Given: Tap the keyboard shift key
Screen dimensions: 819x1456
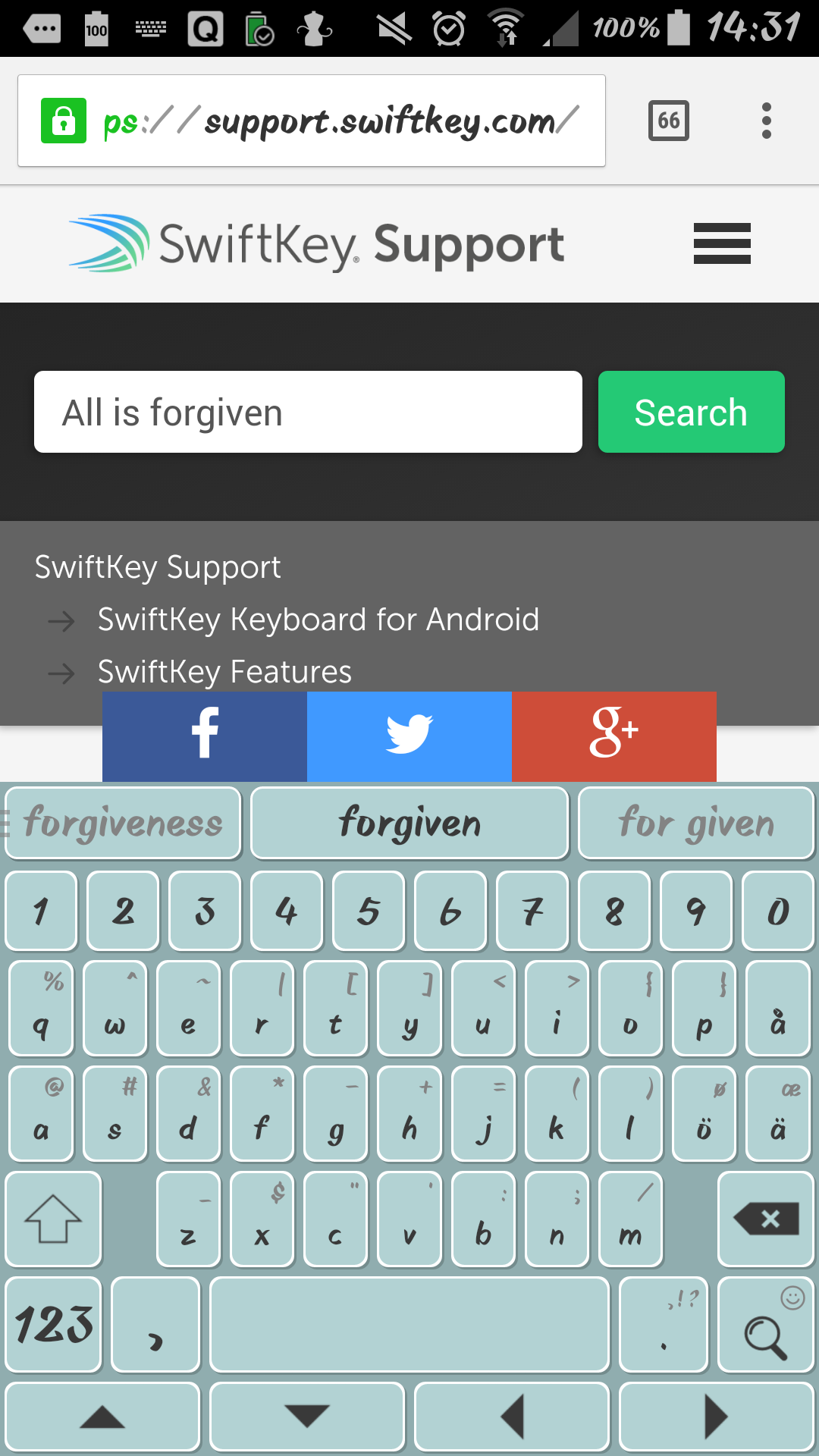Looking at the screenshot, I should (x=53, y=1219).
